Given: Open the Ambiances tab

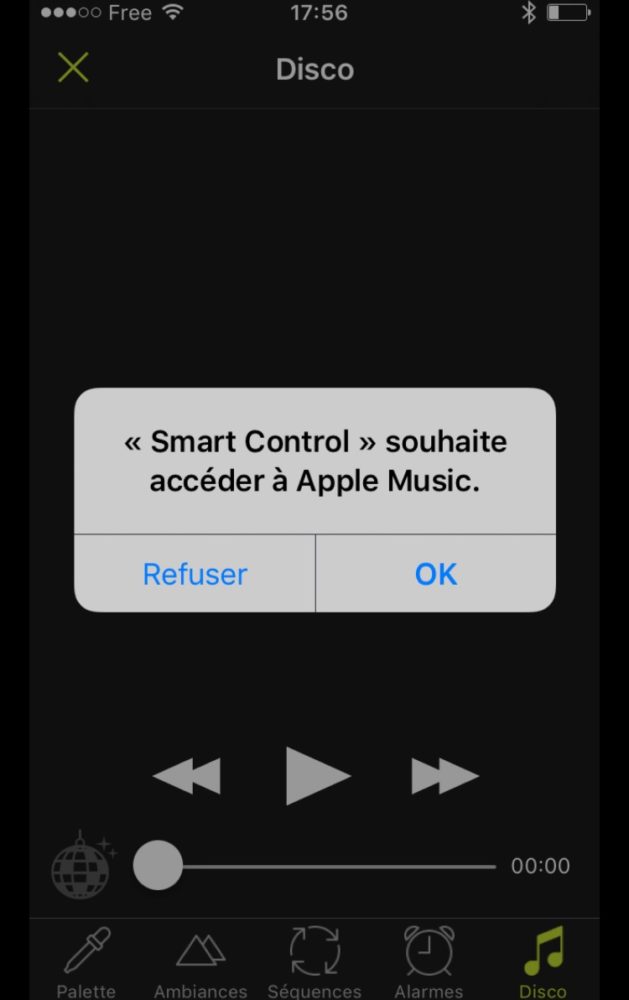Looking at the screenshot, I should point(200,962).
